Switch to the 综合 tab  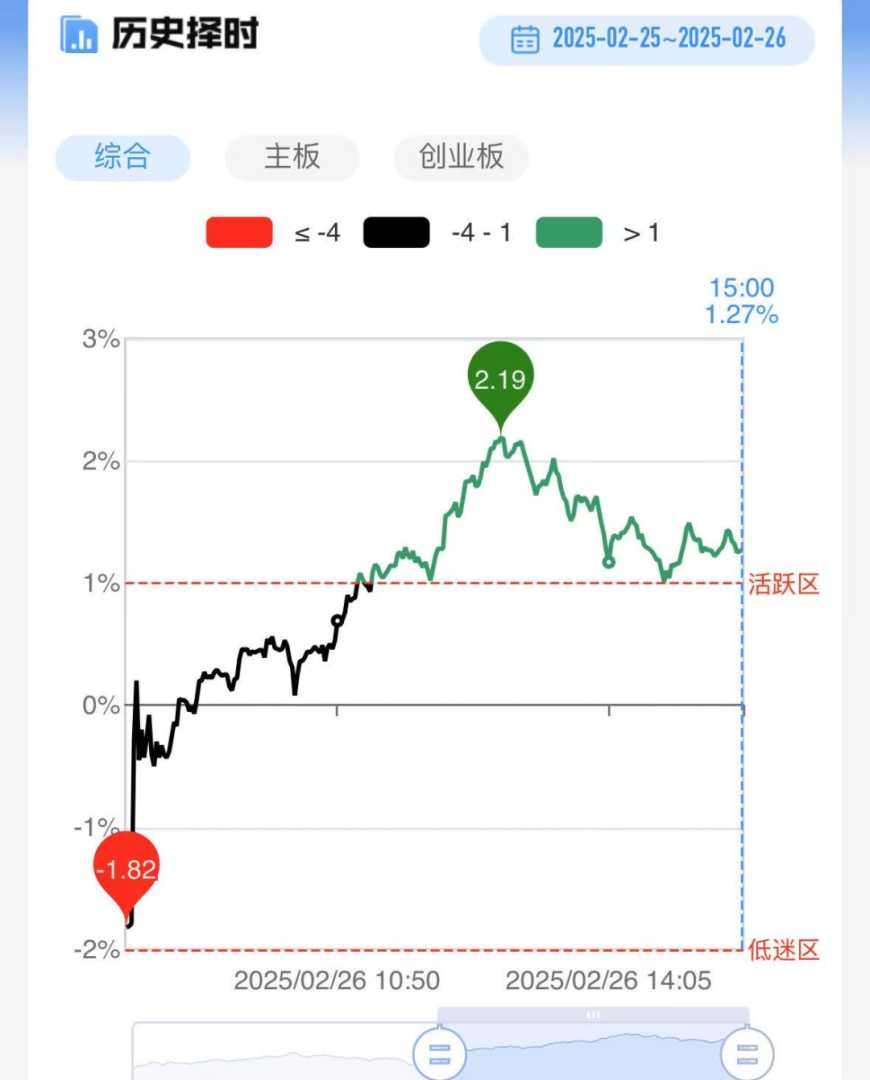pos(122,158)
